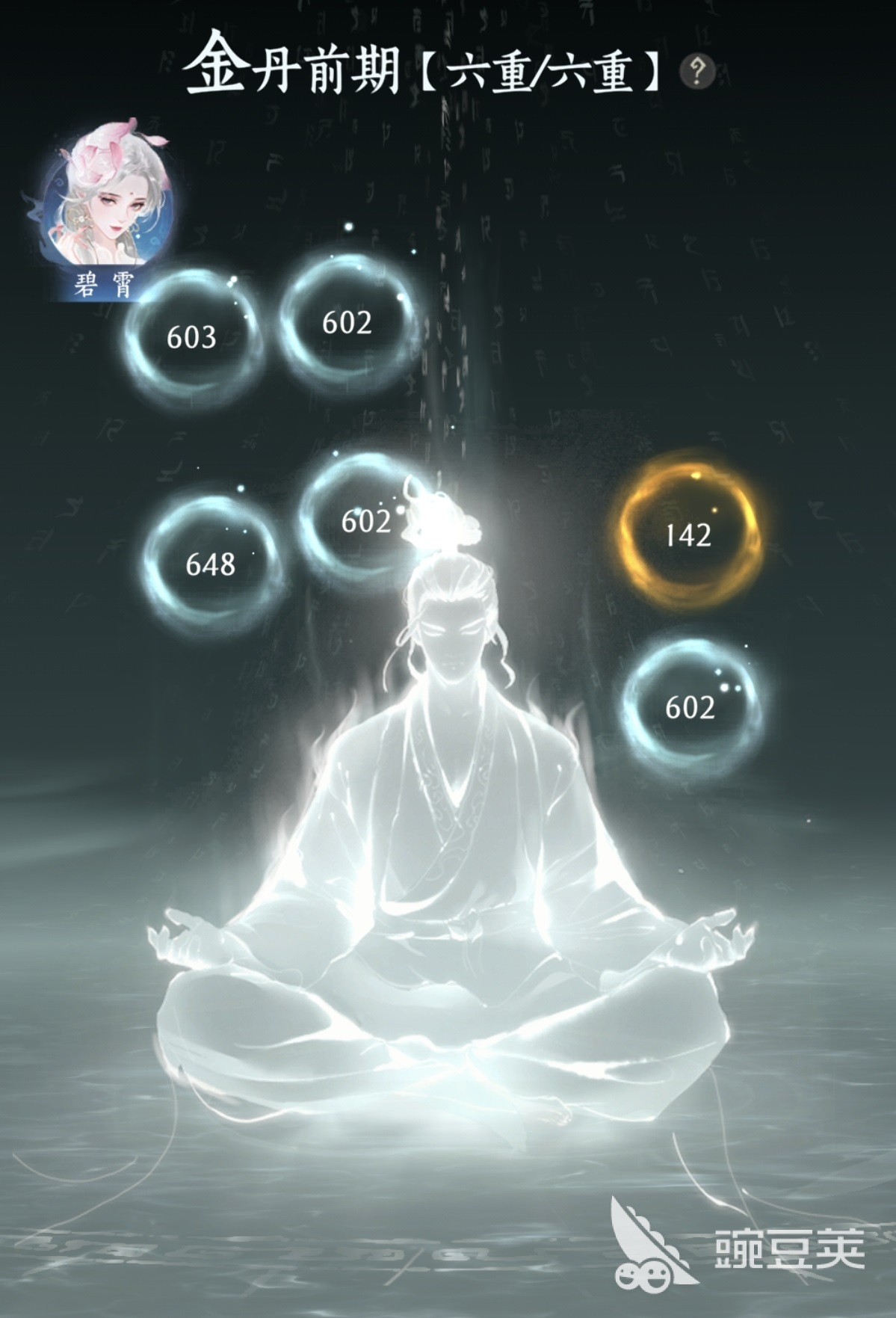This screenshot has height=1318, width=896.
Task: Collect the 602 orb next to the 603 orb
Action: pos(347,322)
